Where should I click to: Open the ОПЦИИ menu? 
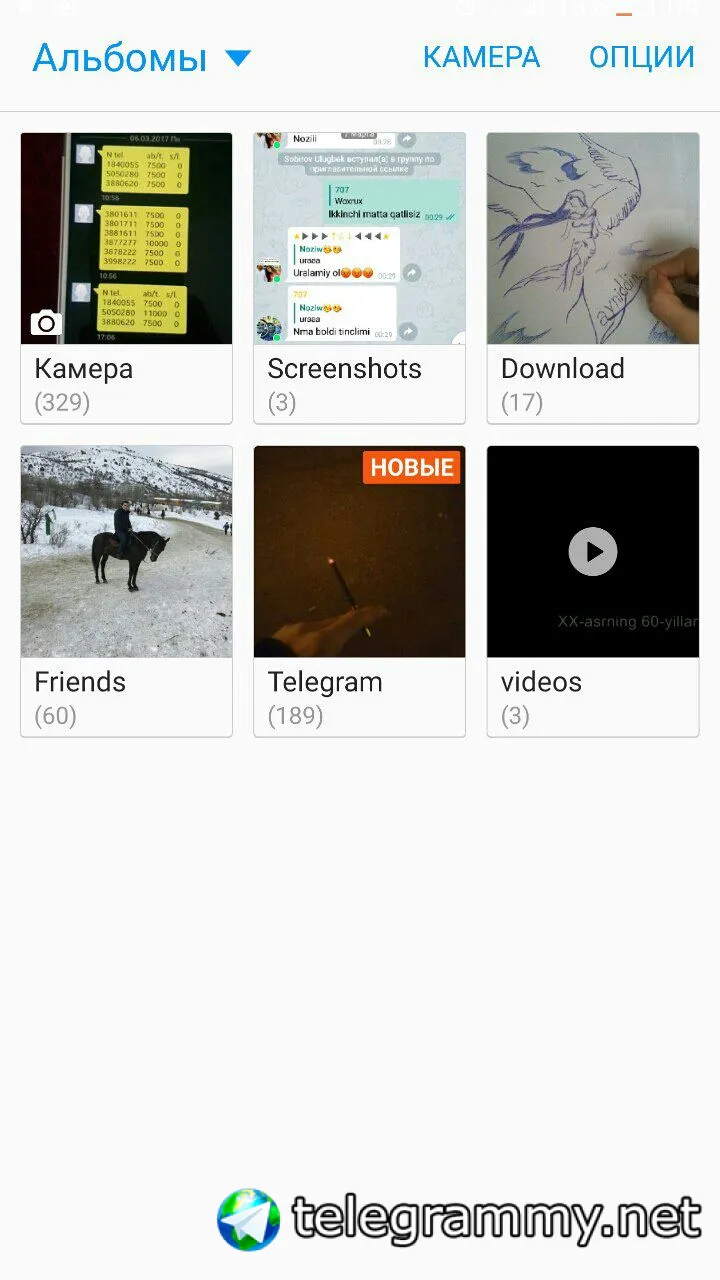tap(641, 58)
